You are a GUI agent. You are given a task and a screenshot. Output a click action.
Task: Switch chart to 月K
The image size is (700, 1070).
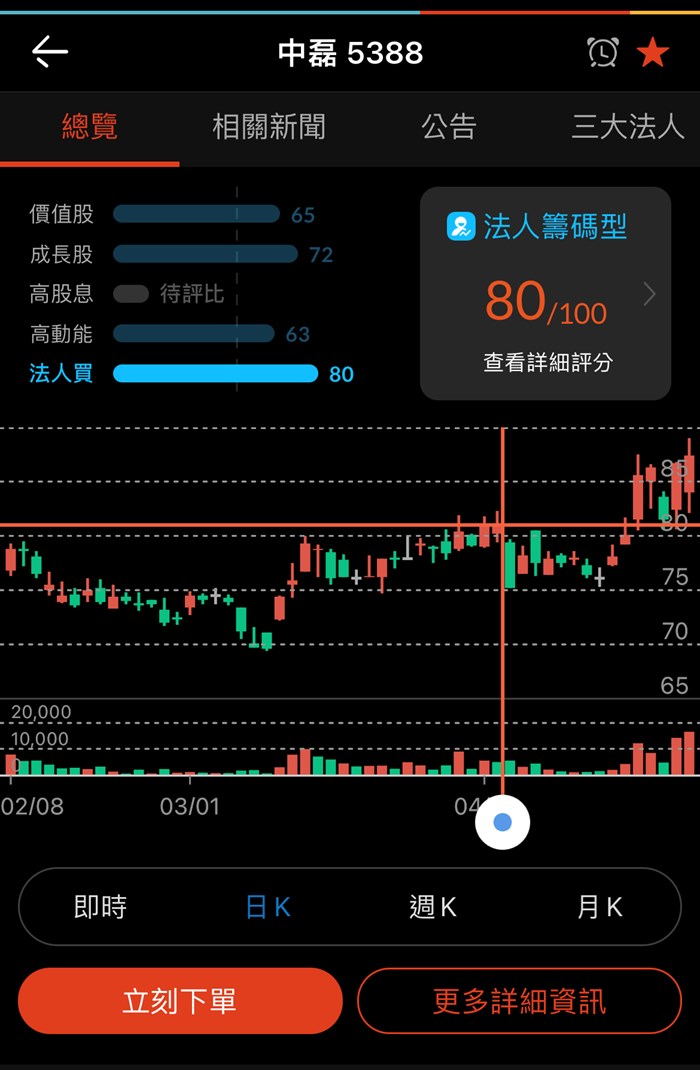[x=599, y=907]
